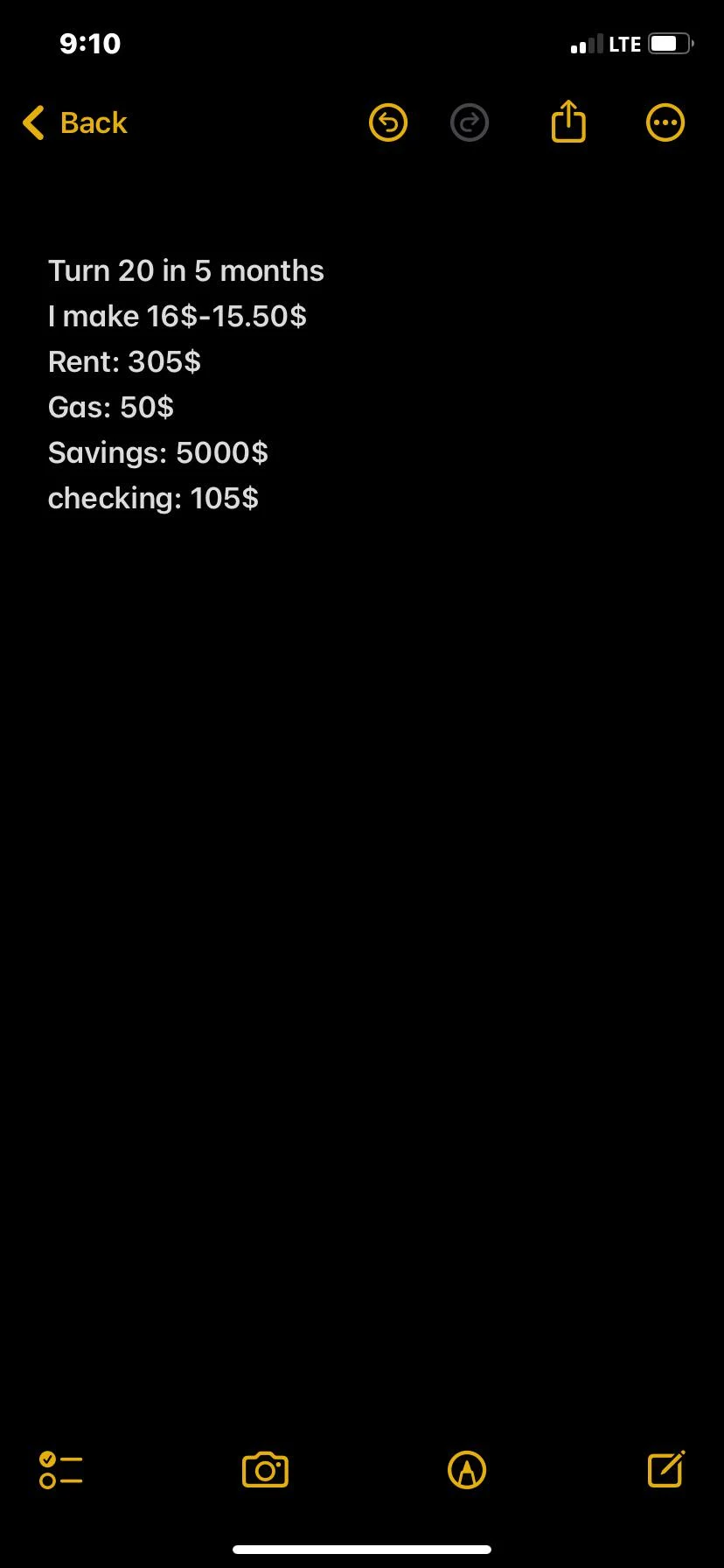This screenshot has height=1568, width=724.
Task: Open the markup pen tool
Action: [467, 1470]
